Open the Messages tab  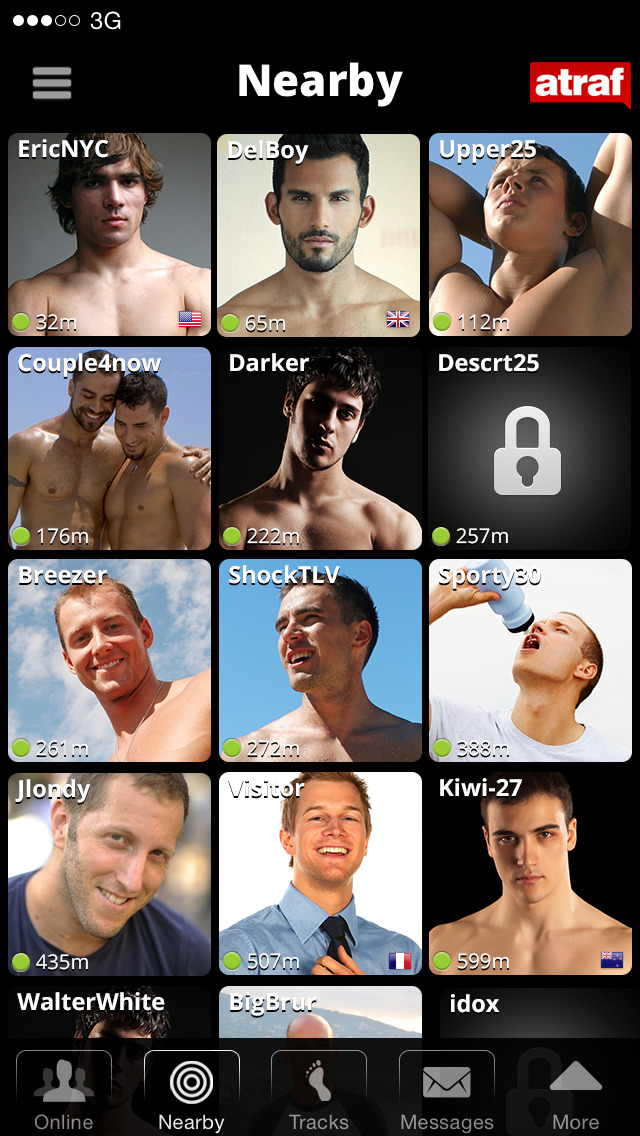[x=447, y=1092]
